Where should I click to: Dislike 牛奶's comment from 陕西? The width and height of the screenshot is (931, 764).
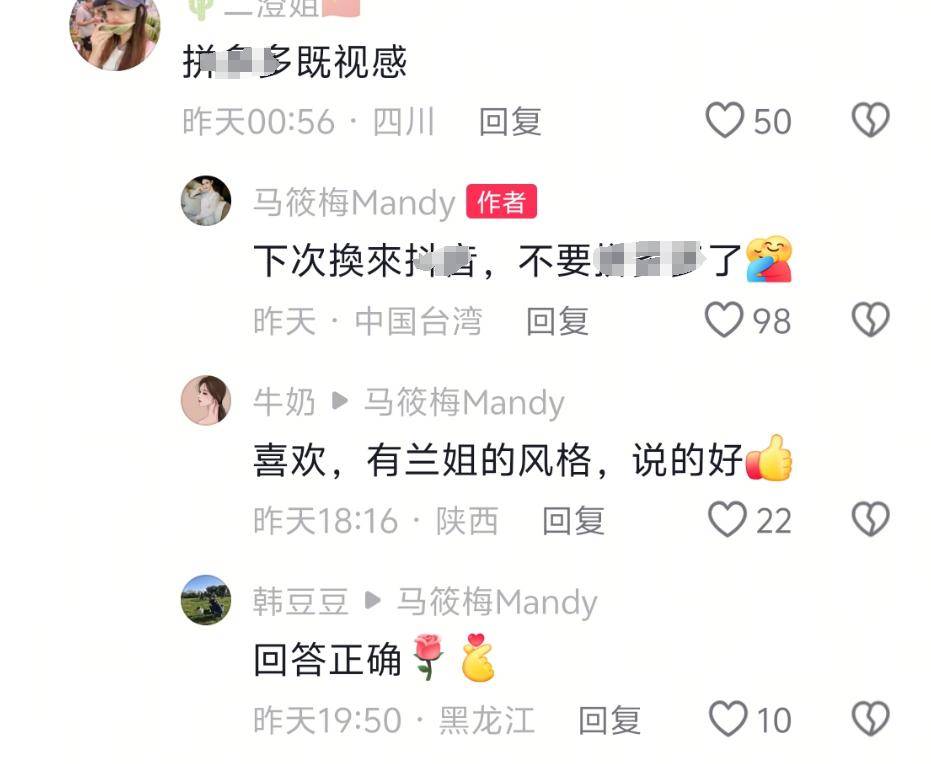[x=870, y=520]
